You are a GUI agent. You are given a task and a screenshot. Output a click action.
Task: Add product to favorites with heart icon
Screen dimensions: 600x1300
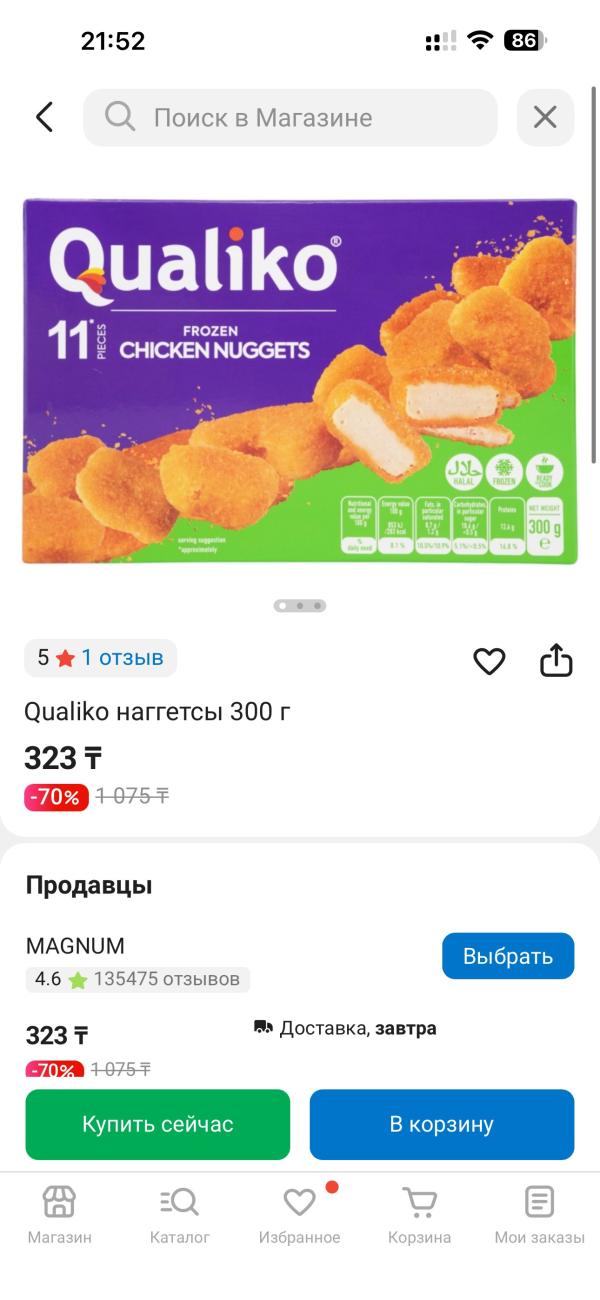[x=489, y=660]
